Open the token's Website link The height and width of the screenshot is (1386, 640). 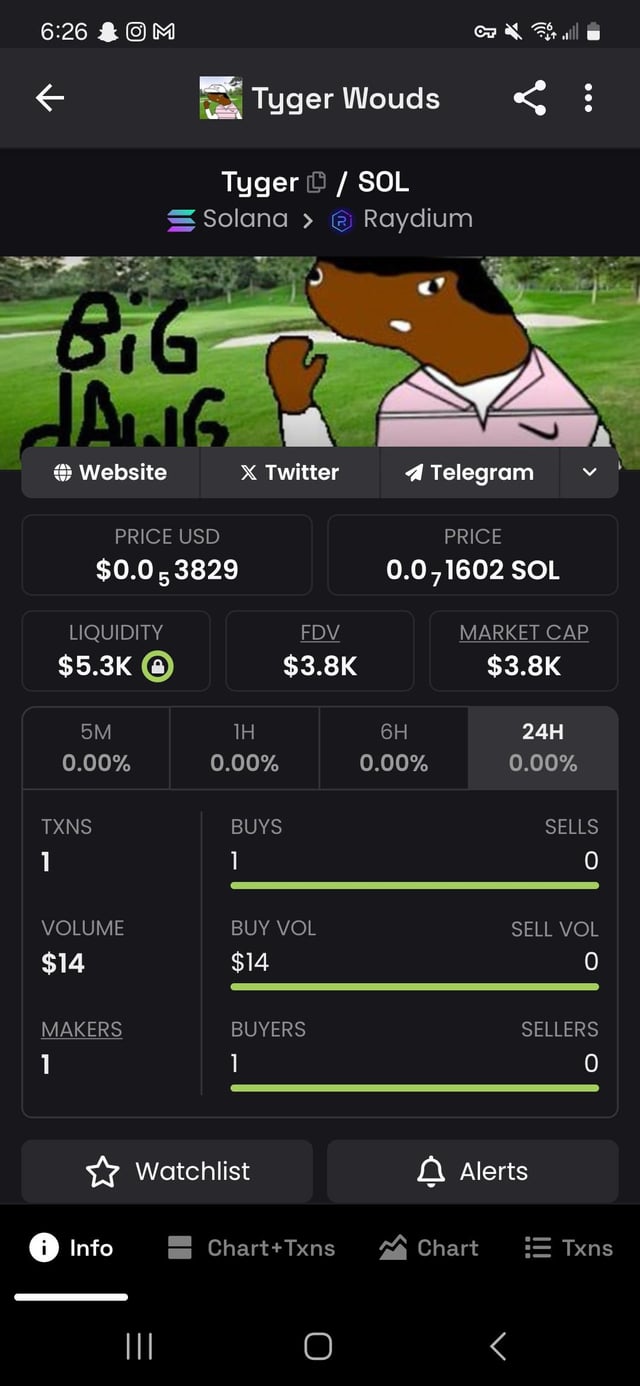(111, 472)
